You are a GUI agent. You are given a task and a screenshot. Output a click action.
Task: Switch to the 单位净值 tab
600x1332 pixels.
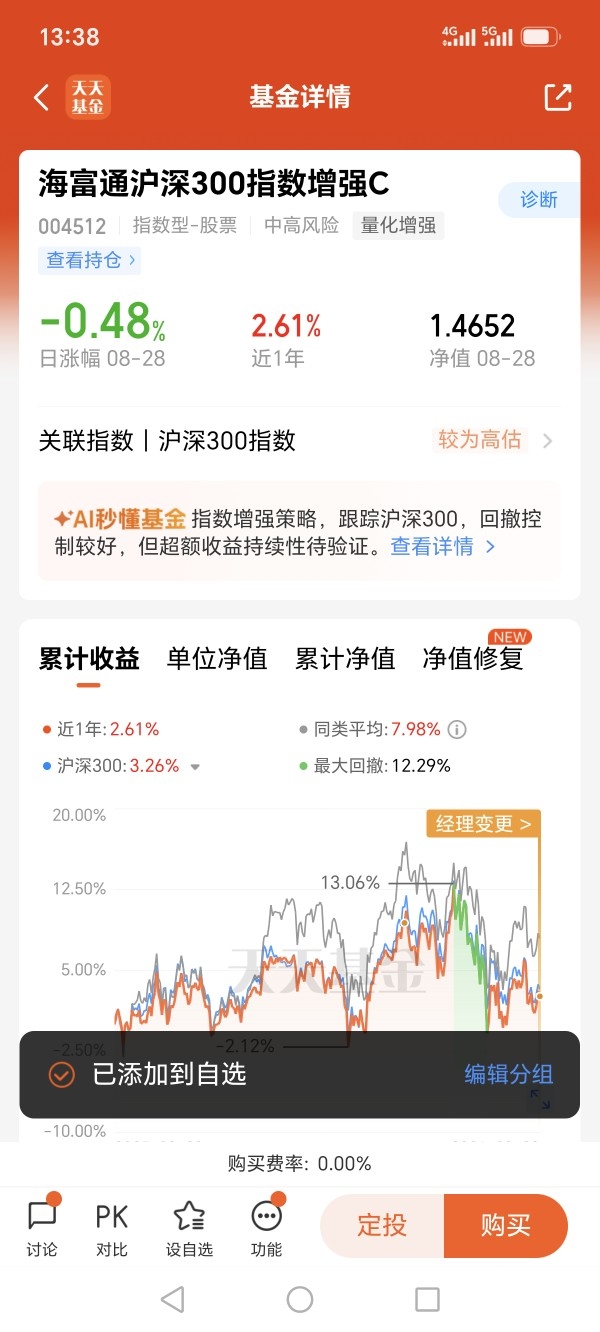pos(217,659)
